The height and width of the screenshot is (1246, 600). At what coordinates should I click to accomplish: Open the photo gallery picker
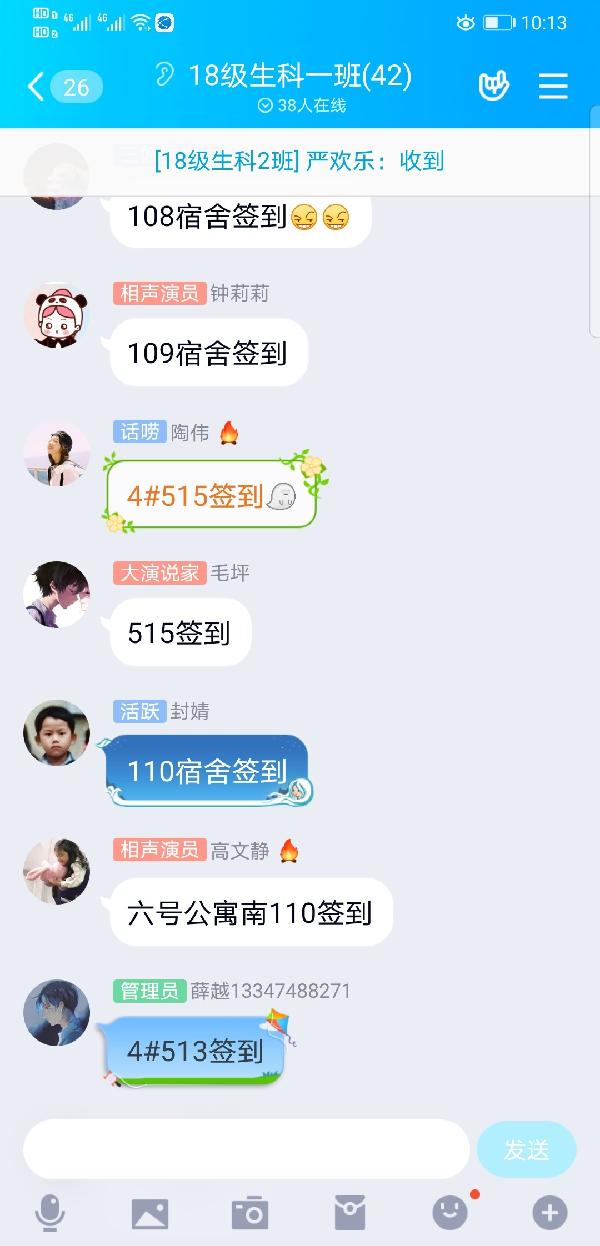click(150, 1213)
